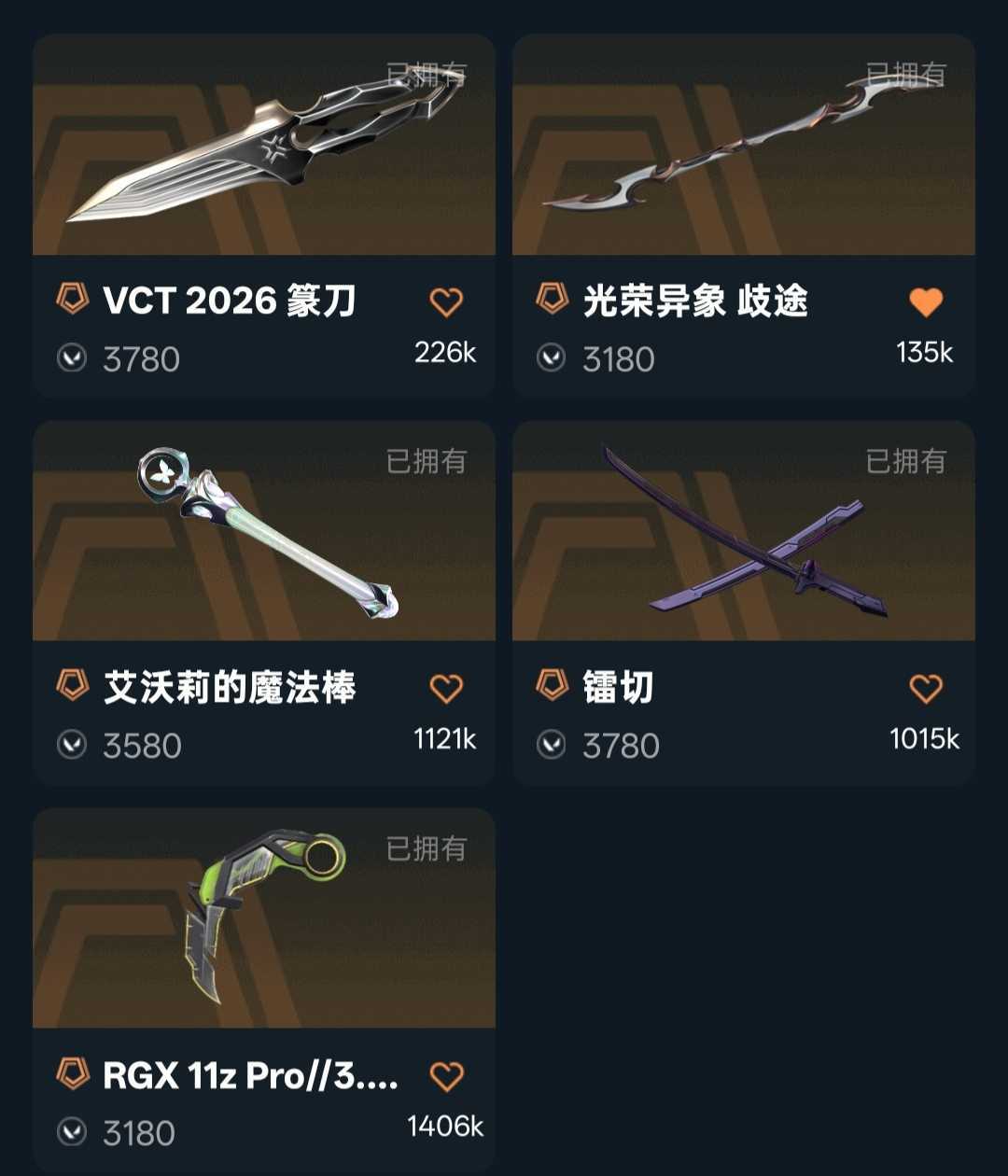Like the 艾沃莉的魔法棒 skin
The width and height of the screenshot is (1008, 1176).
446,689
